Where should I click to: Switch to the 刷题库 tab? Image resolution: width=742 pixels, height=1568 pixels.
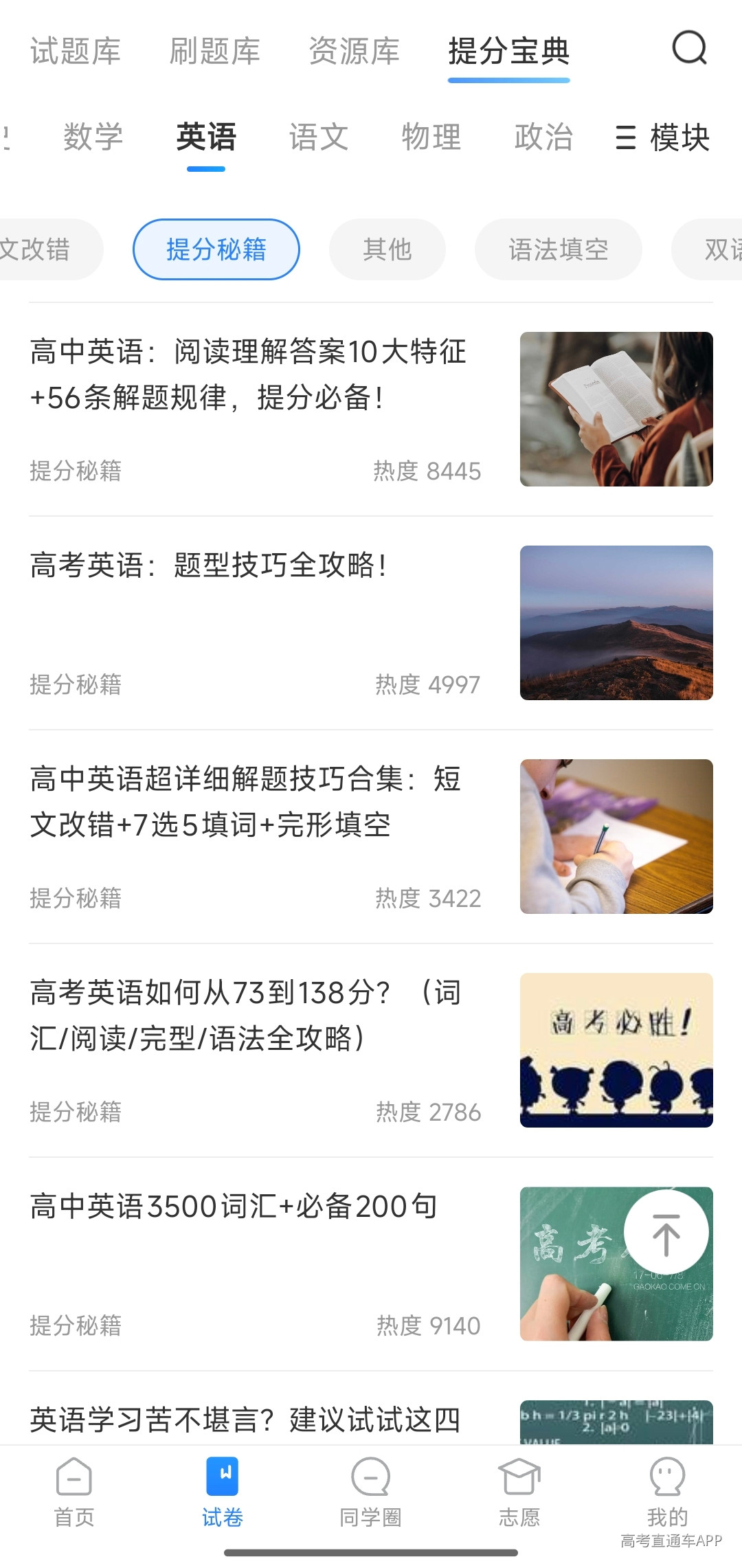click(x=215, y=52)
